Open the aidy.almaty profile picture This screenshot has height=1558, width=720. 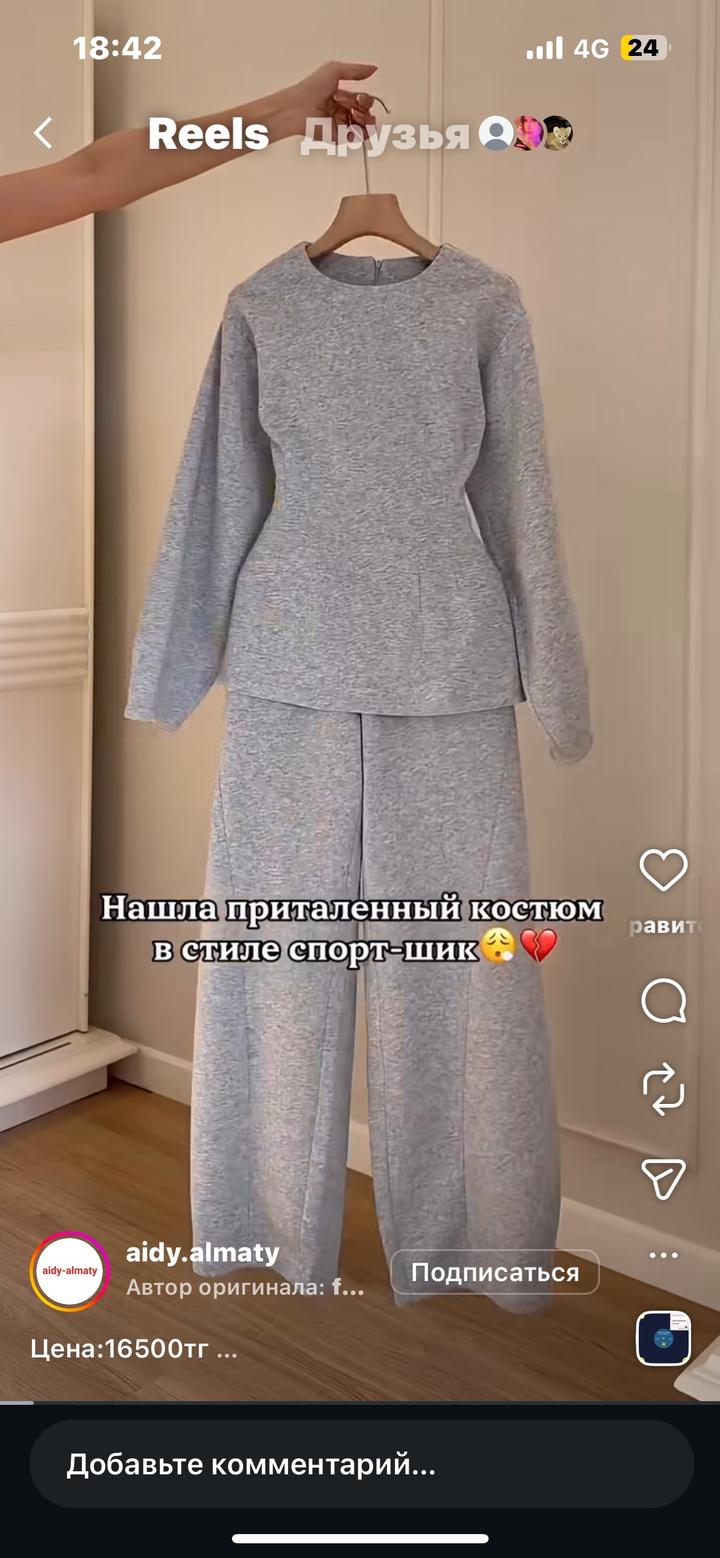[70, 1271]
